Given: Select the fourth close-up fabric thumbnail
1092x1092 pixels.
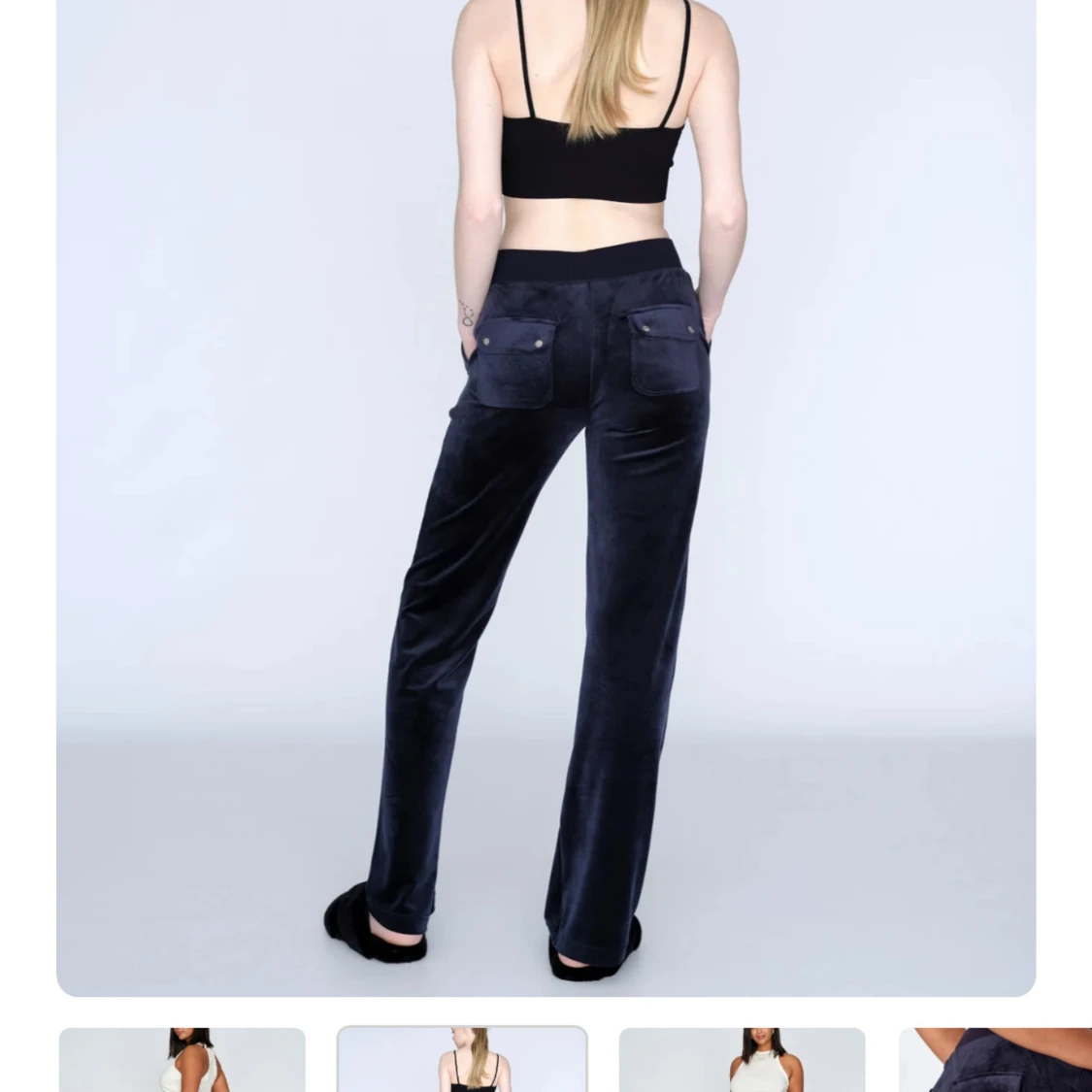Looking at the screenshot, I should tap(995, 1059).
